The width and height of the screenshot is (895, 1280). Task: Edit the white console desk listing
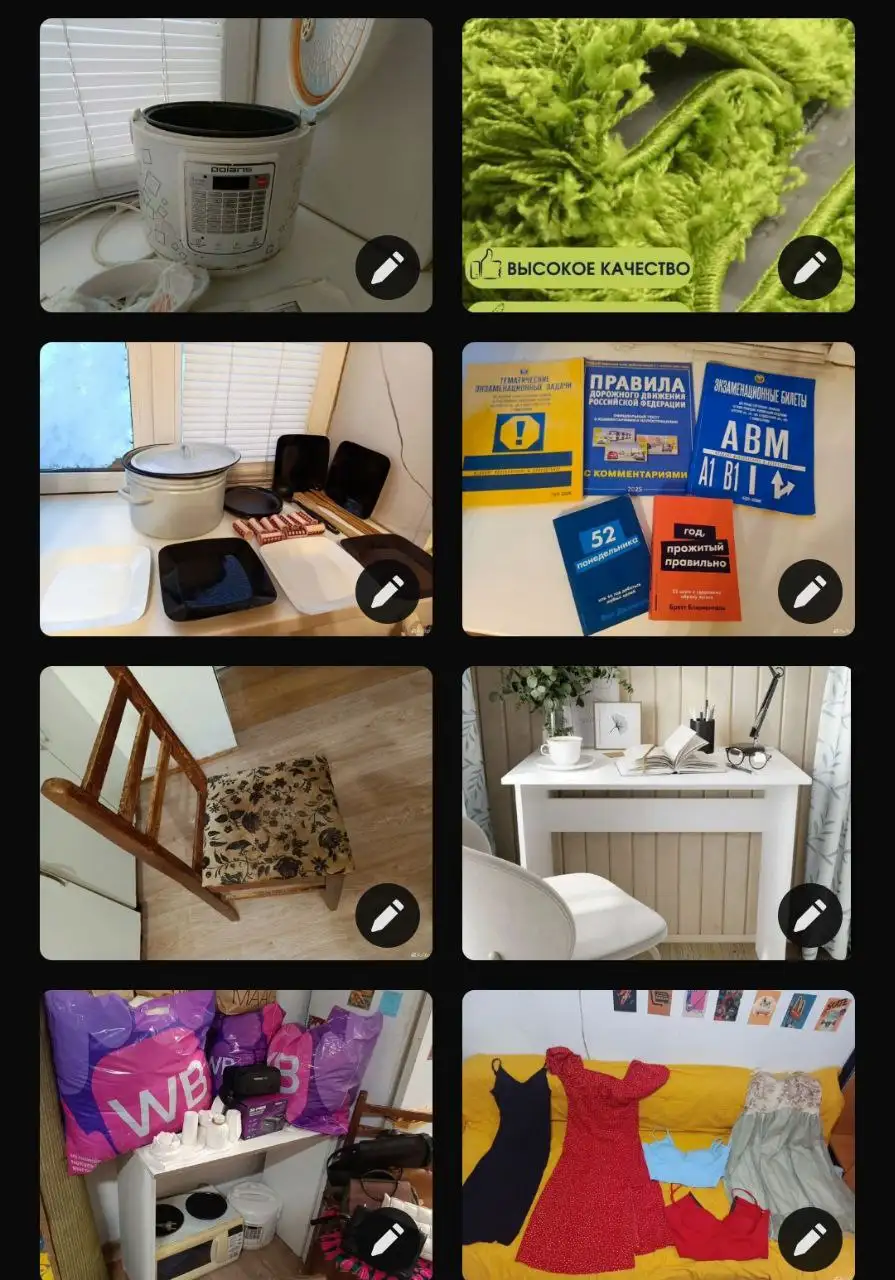[810, 915]
